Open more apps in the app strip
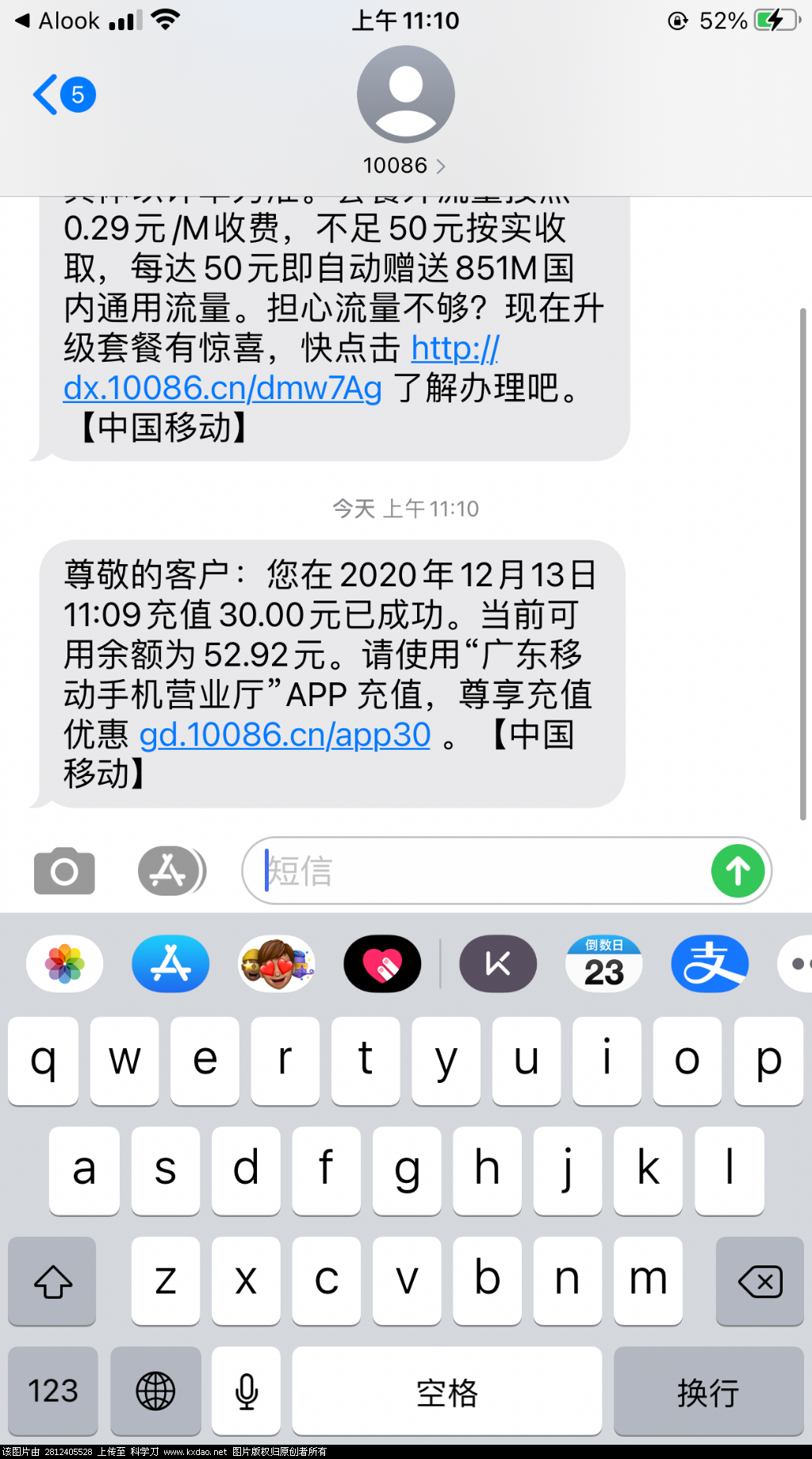Image resolution: width=812 pixels, height=1459 pixels. (x=797, y=964)
